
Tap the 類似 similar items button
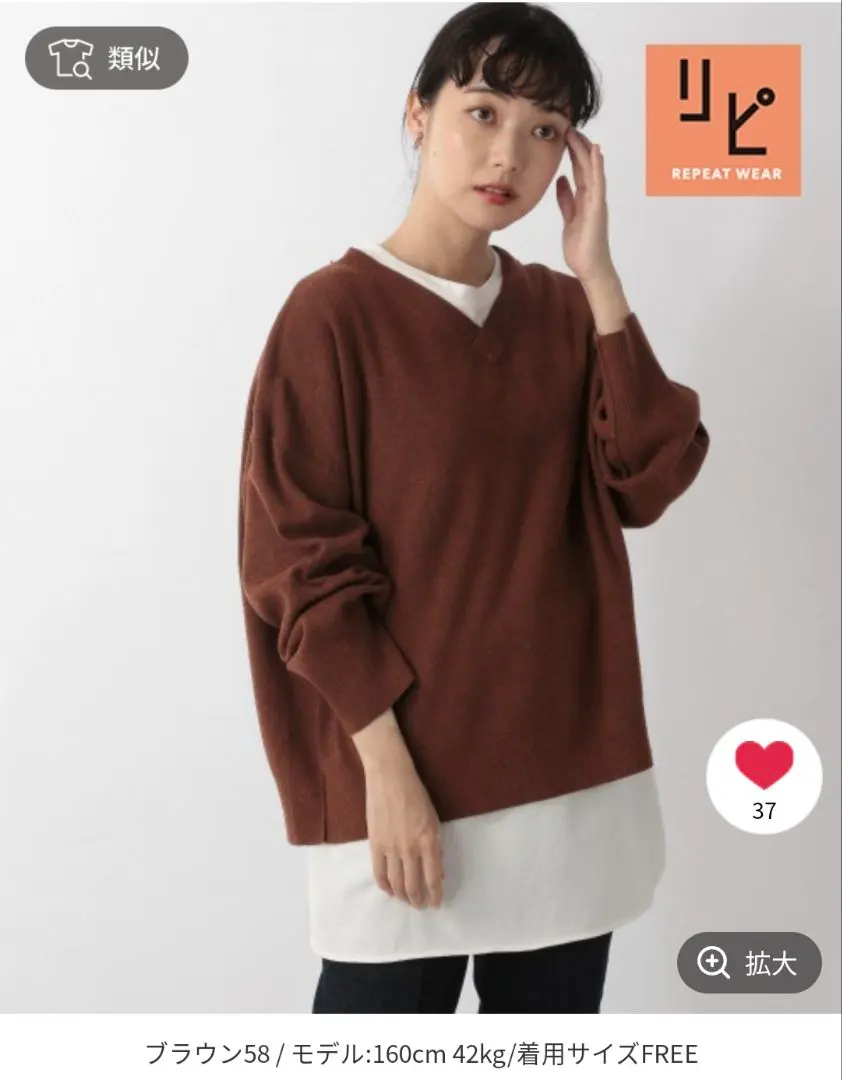tap(106, 58)
